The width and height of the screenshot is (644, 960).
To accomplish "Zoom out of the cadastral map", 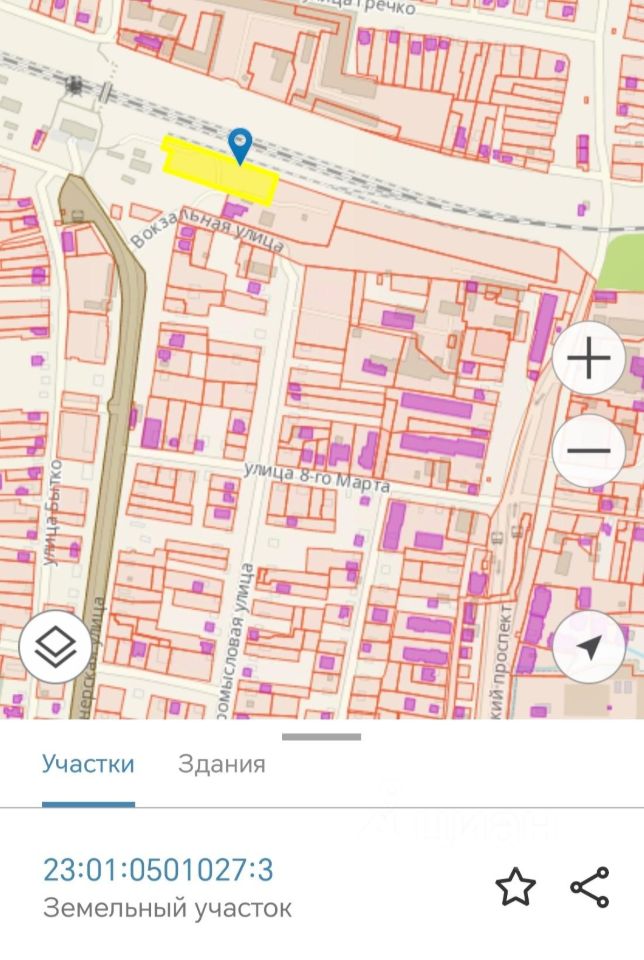I will tap(589, 450).
